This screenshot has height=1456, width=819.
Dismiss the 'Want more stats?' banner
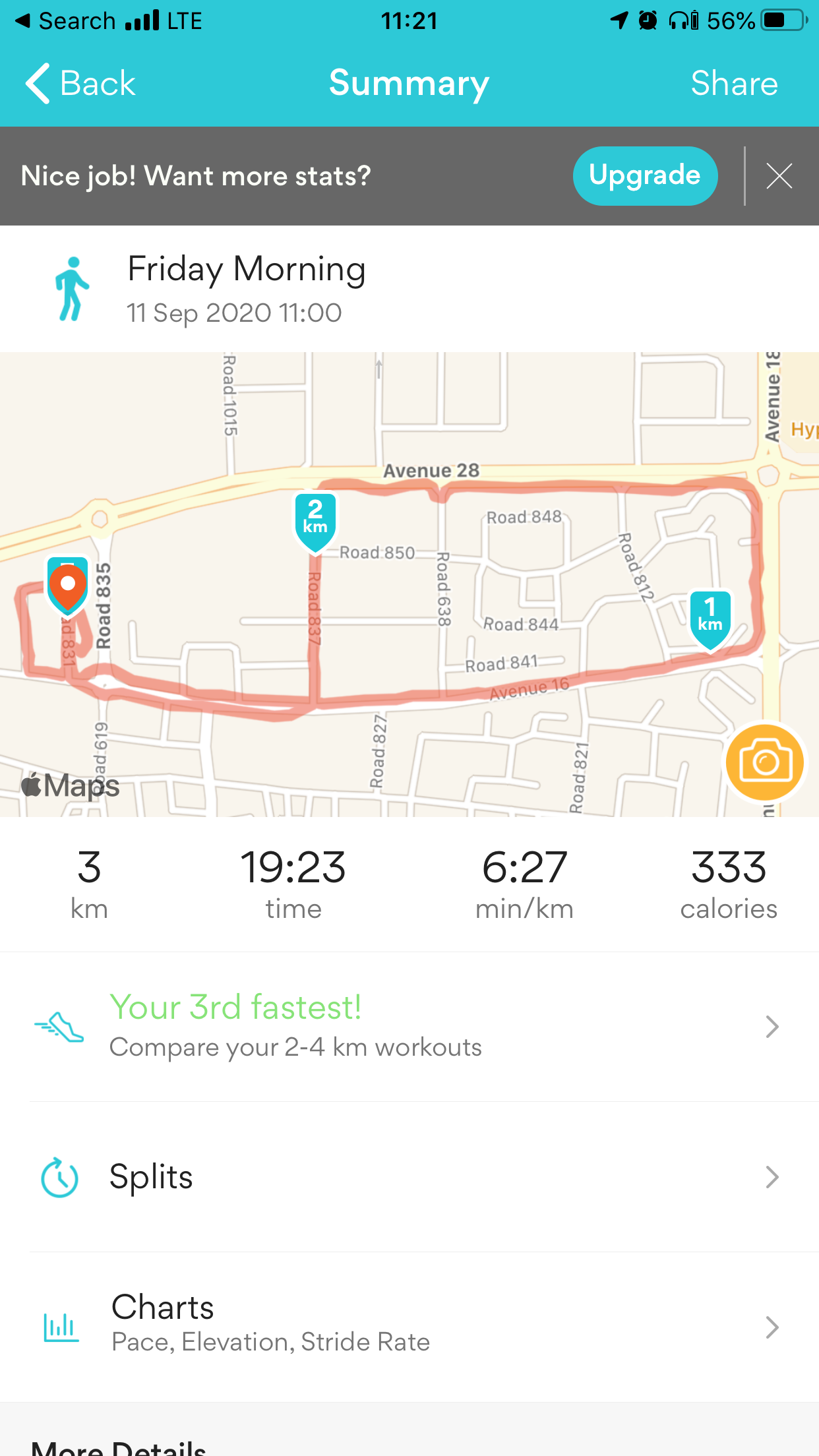tap(779, 176)
